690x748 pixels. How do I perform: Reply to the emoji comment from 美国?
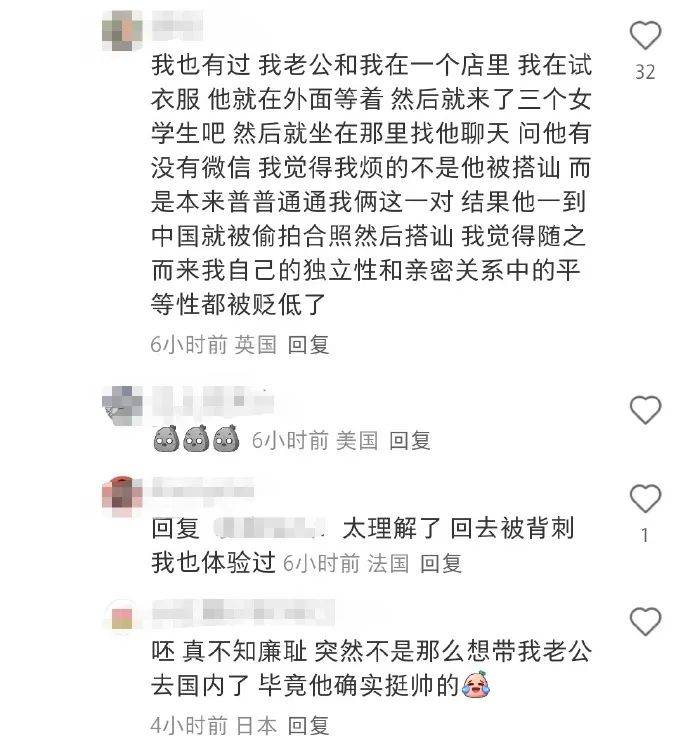(x=409, y=439)
